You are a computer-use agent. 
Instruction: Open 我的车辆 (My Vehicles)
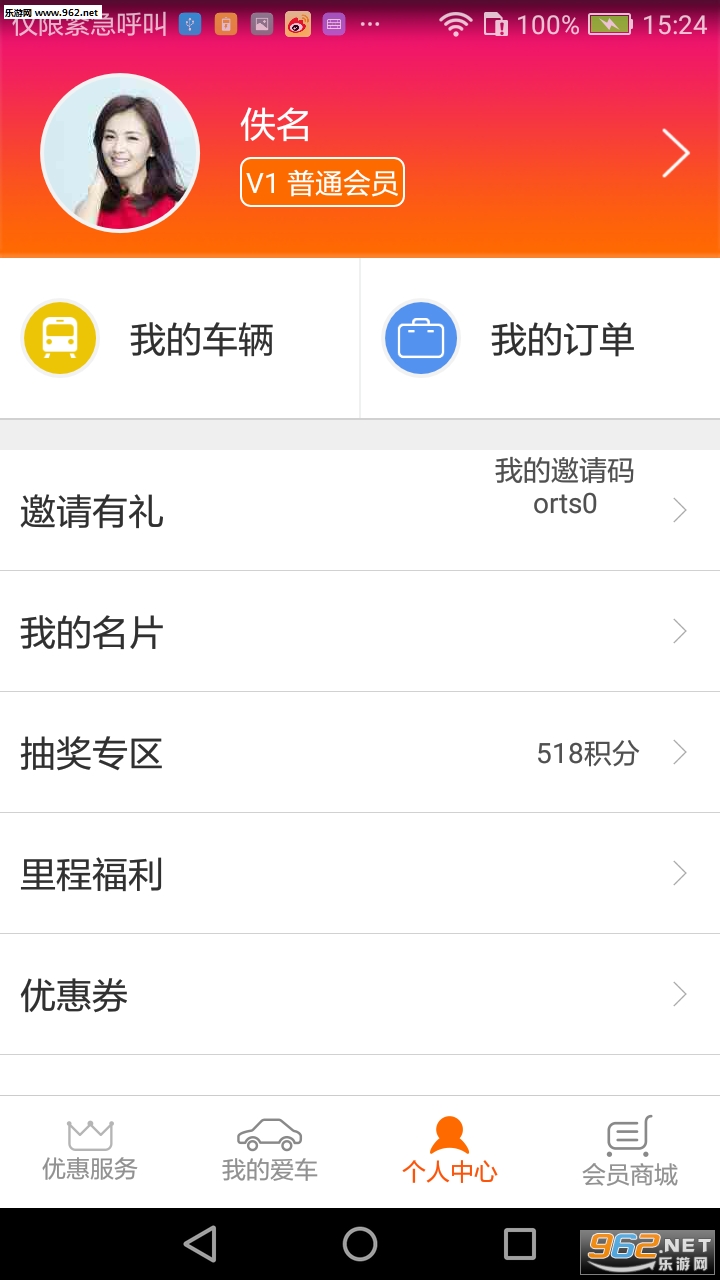pos(180,340)
